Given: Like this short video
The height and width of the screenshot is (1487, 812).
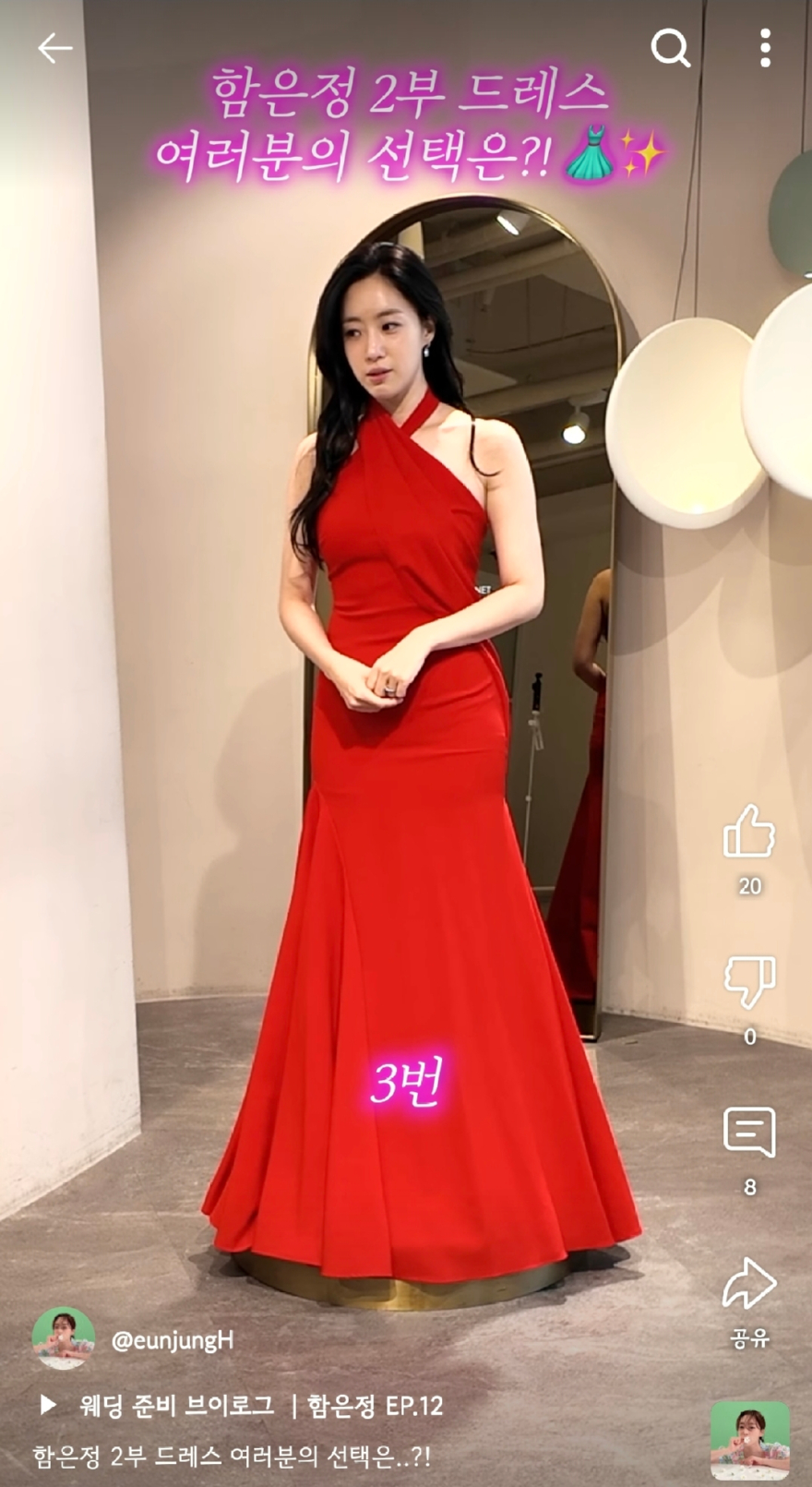Looking at the screenshot, I should 748,831.
